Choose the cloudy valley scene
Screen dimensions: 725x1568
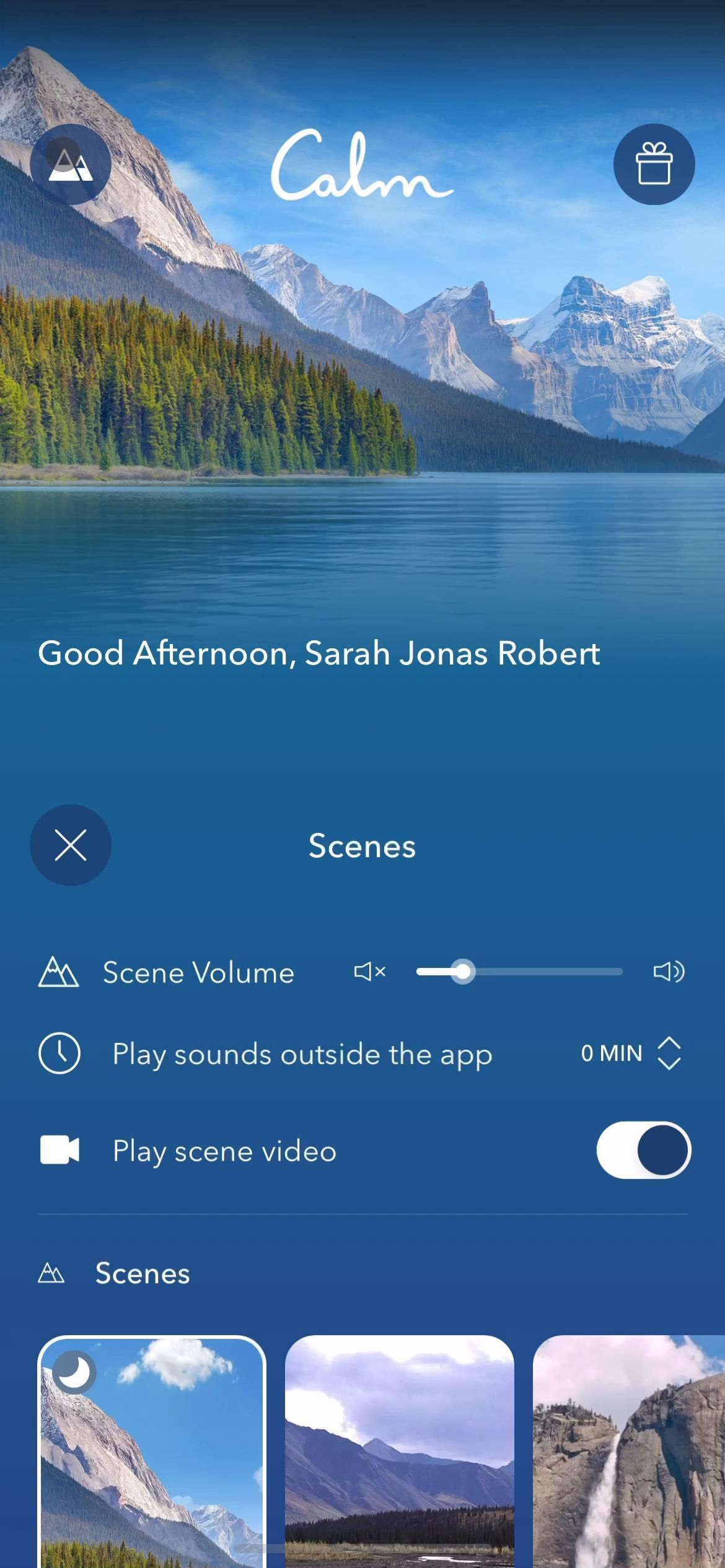(400, 1449)
